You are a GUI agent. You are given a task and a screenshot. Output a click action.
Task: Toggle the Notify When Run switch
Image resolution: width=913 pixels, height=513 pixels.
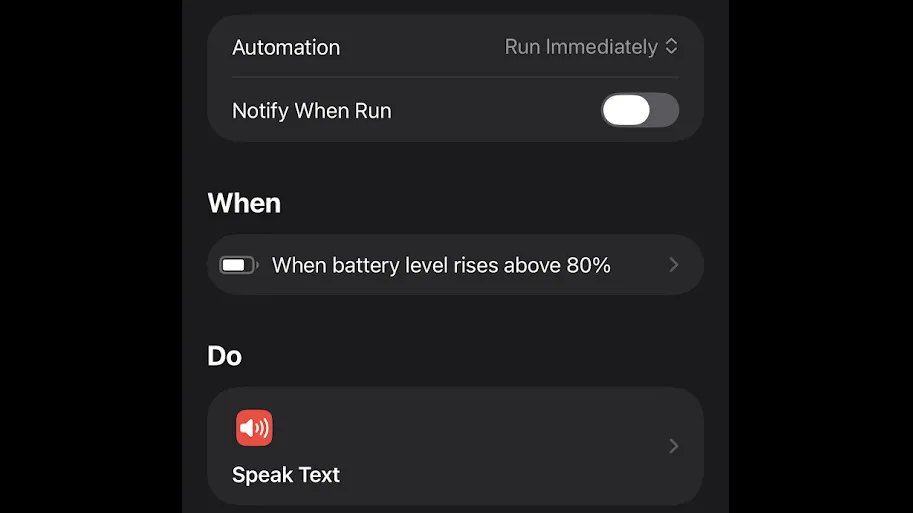(639, 110)
